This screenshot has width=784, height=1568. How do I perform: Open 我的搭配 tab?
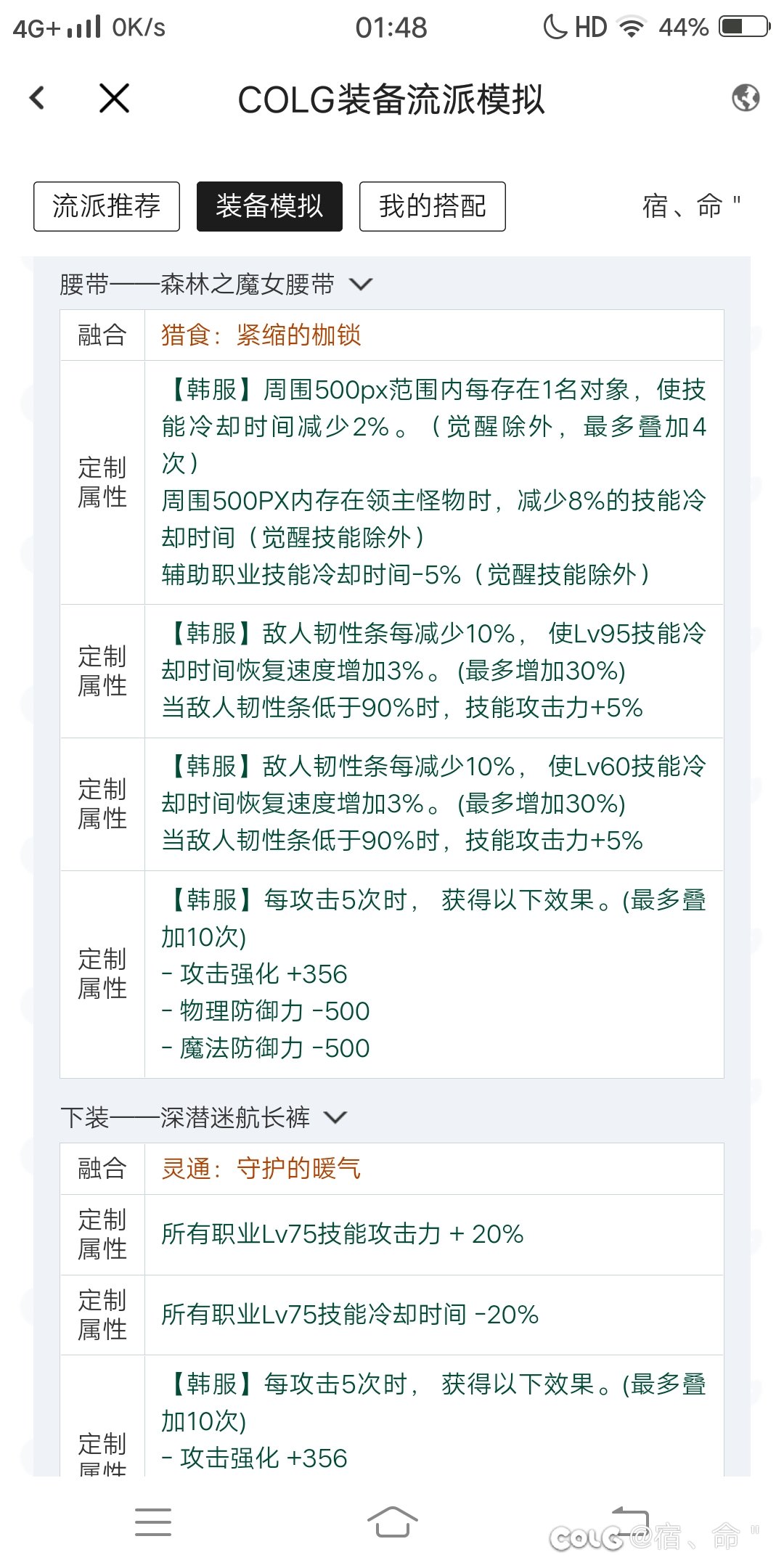(433, 206)
